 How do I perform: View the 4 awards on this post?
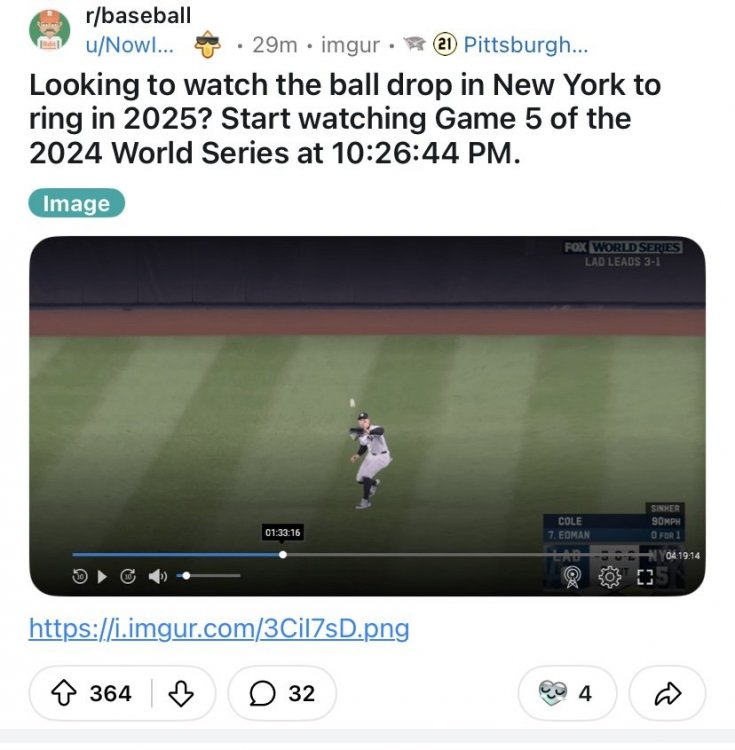tap(566, 693)
